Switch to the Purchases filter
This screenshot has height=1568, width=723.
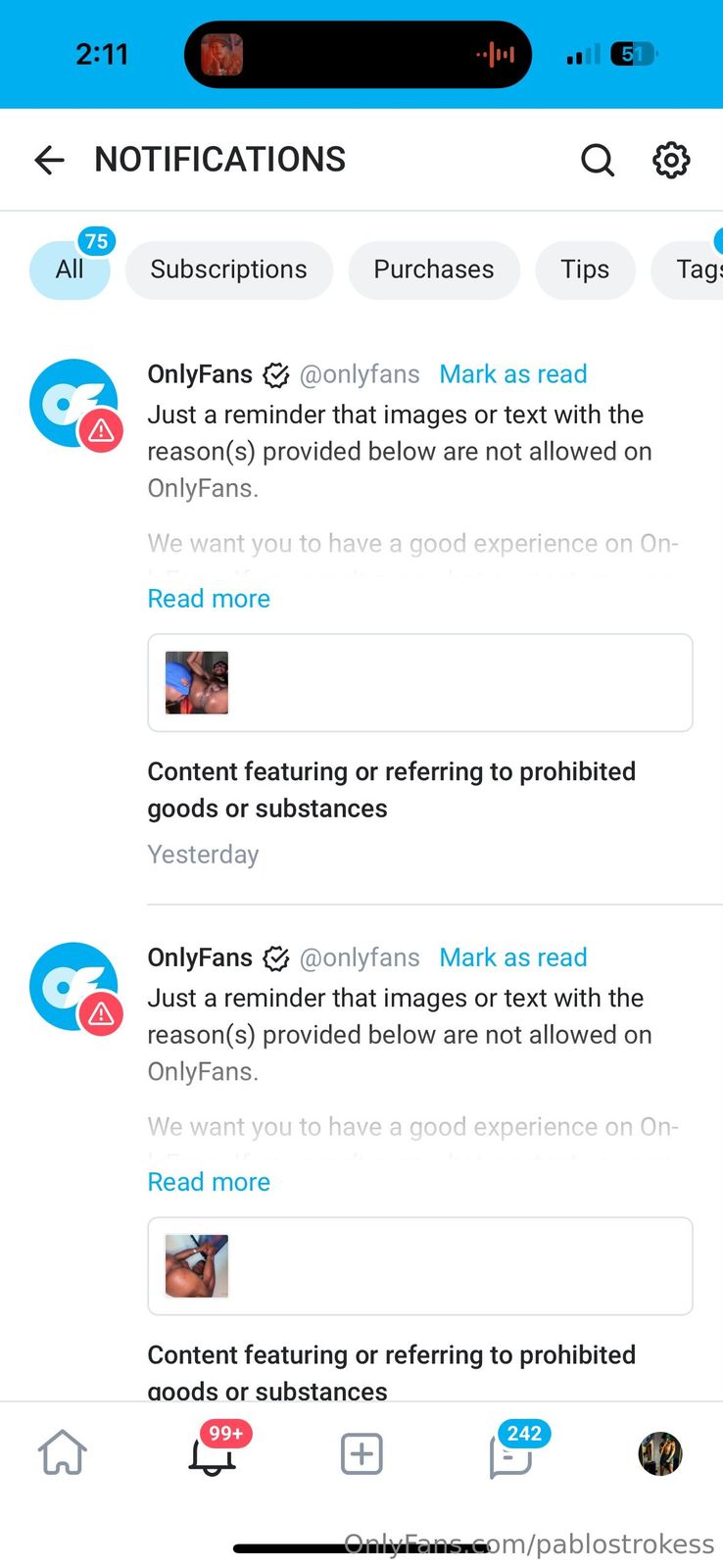coord(433,269)
